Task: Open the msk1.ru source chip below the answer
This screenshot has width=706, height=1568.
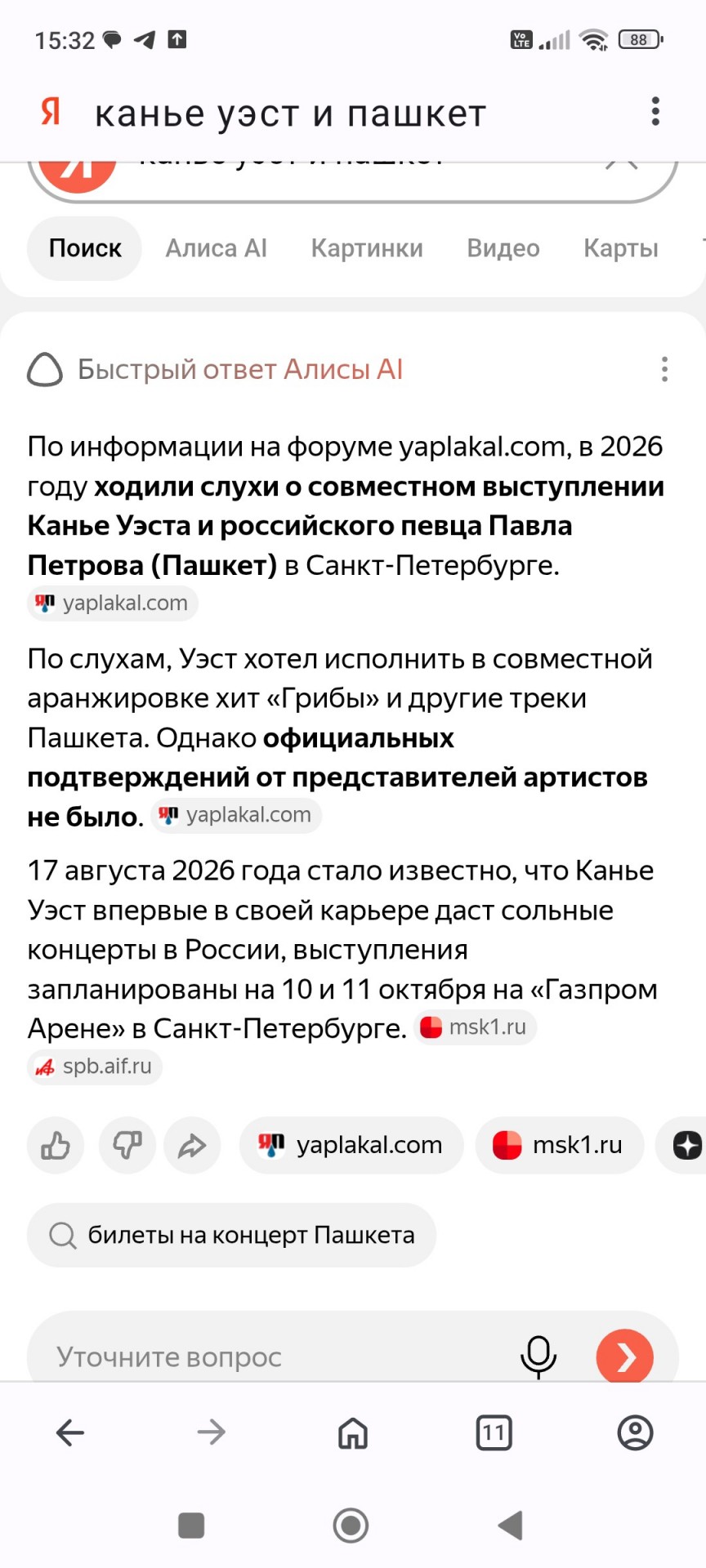Action: tap(560, 1145)
